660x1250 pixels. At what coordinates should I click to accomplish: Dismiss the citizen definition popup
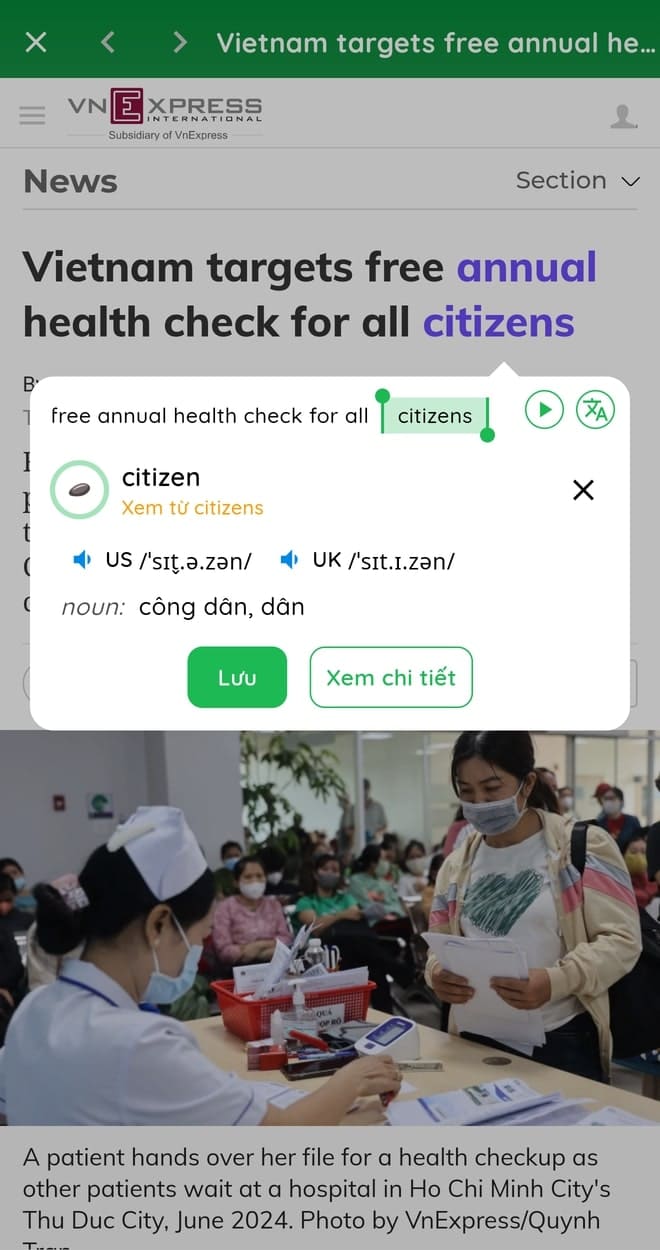(x=583, y=489)
